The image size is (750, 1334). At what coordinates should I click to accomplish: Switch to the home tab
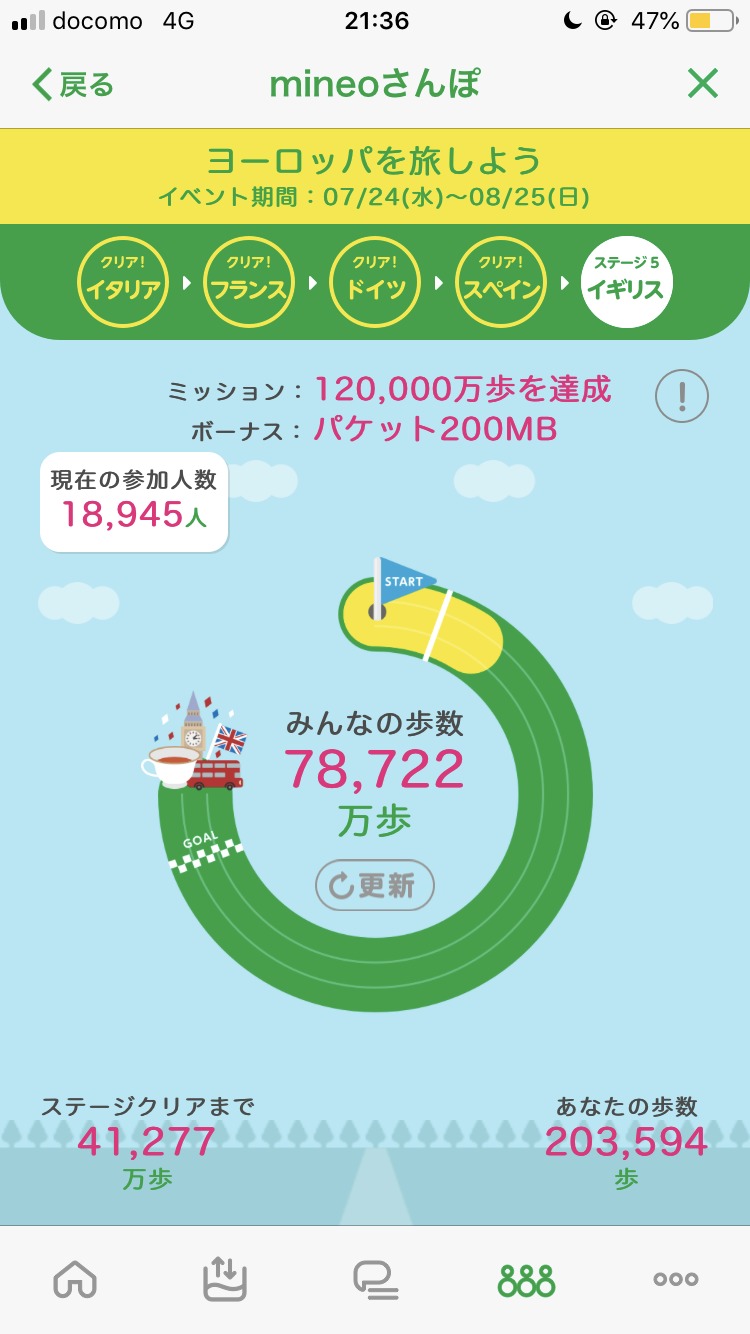[x=75, y=1279]
